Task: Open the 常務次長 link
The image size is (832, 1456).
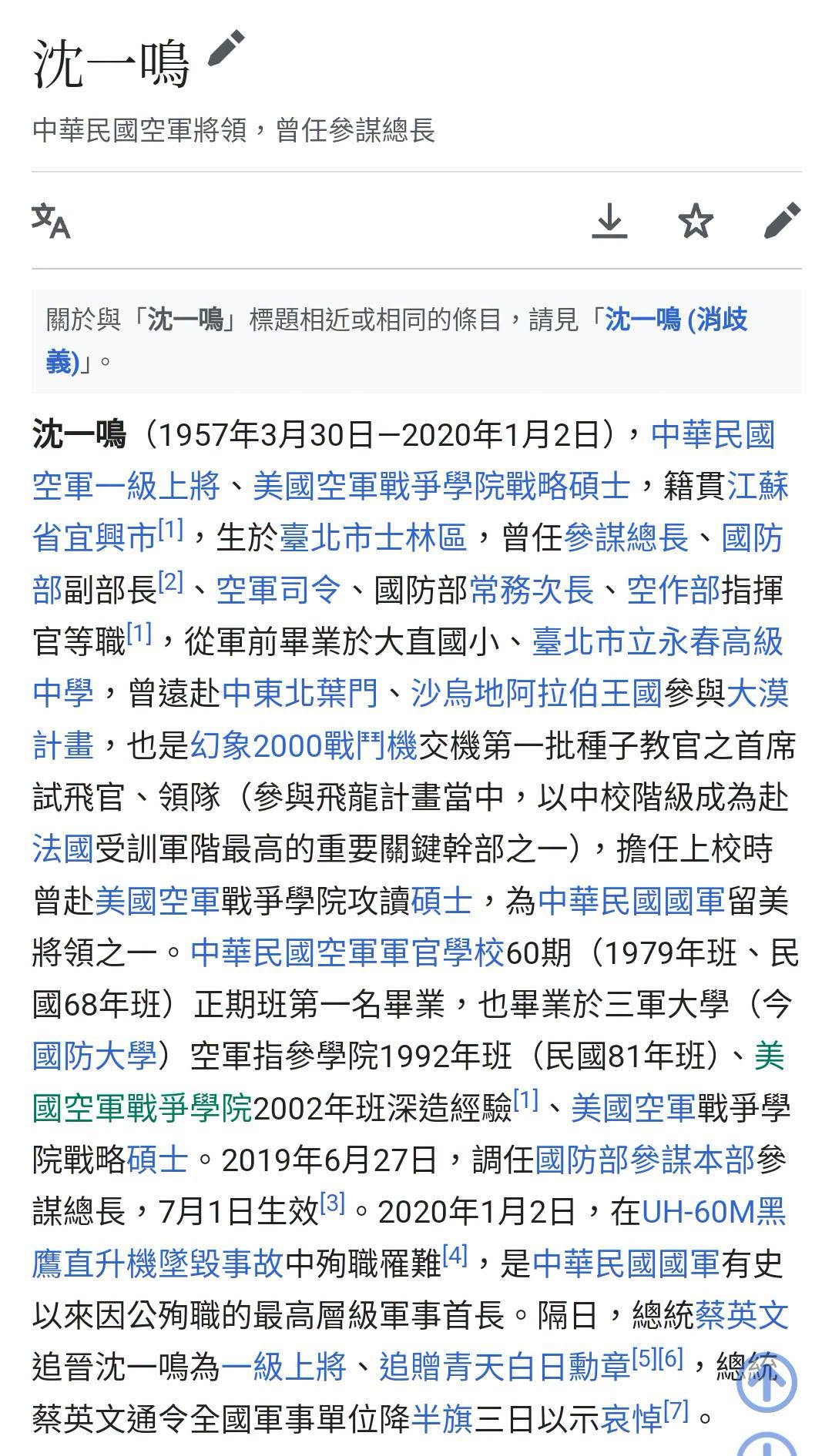Action: tap(532, 590)
